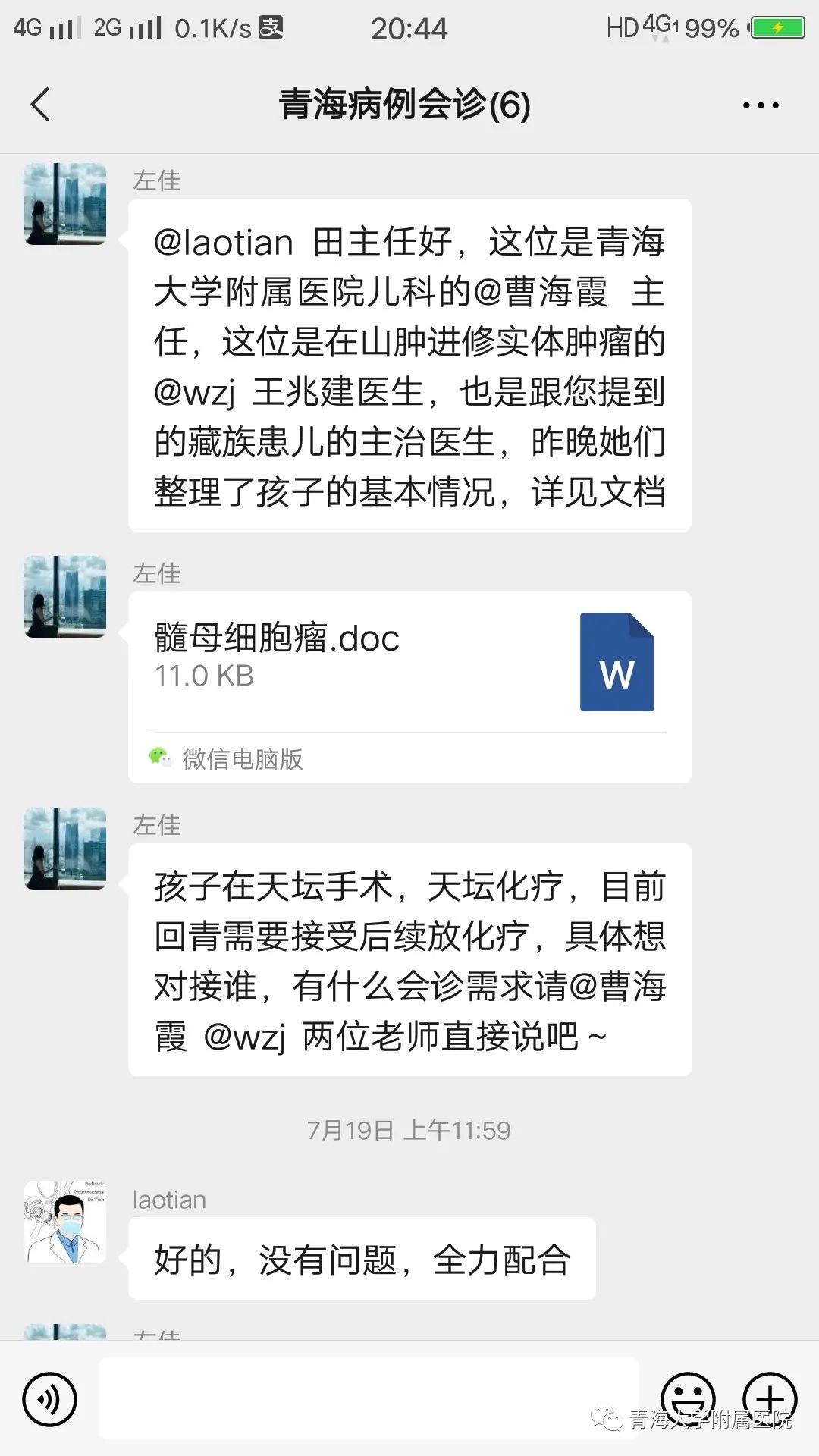Tap 左佳's avatar beside the doc file
This screenshot has height=1456, width=819.
(65, 596)
